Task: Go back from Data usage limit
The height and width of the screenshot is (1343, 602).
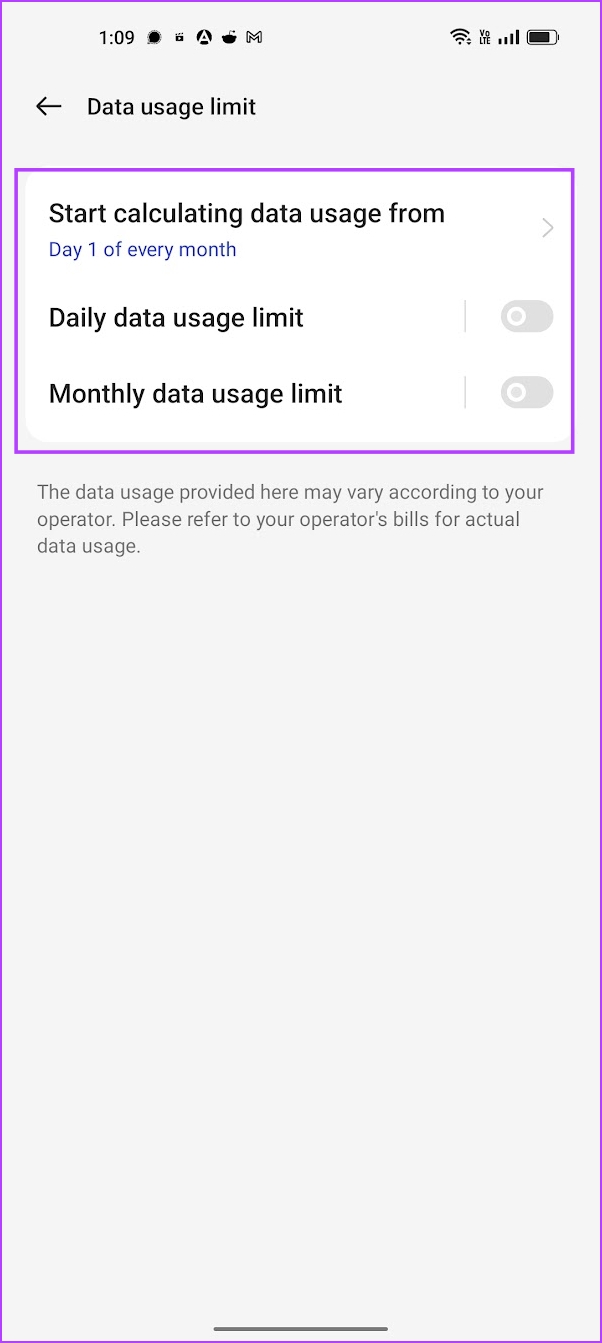Action: pyautogui.click(x=49, y=107)
